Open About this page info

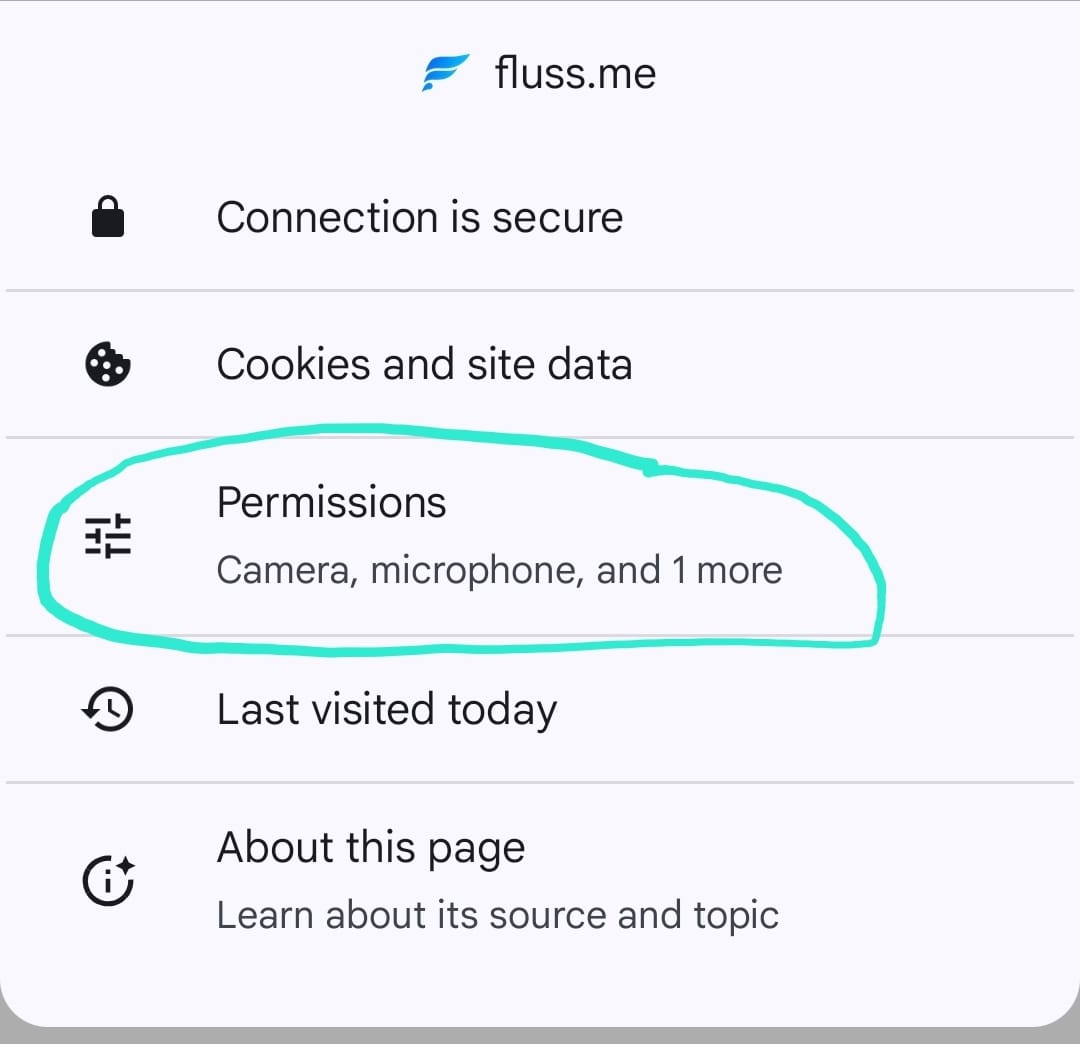(450, 880)
